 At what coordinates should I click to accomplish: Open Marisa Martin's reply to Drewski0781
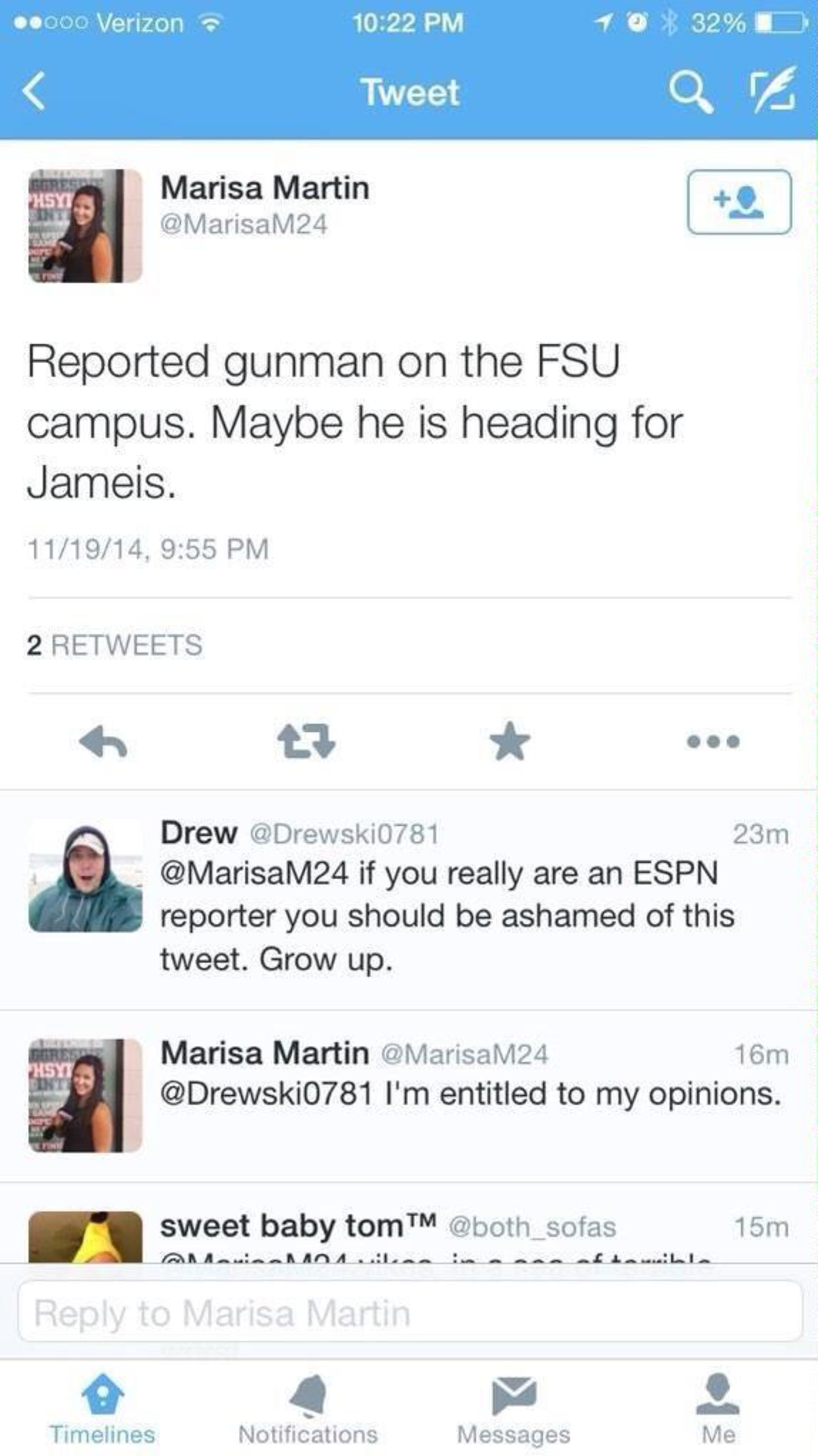(469, 1094)
